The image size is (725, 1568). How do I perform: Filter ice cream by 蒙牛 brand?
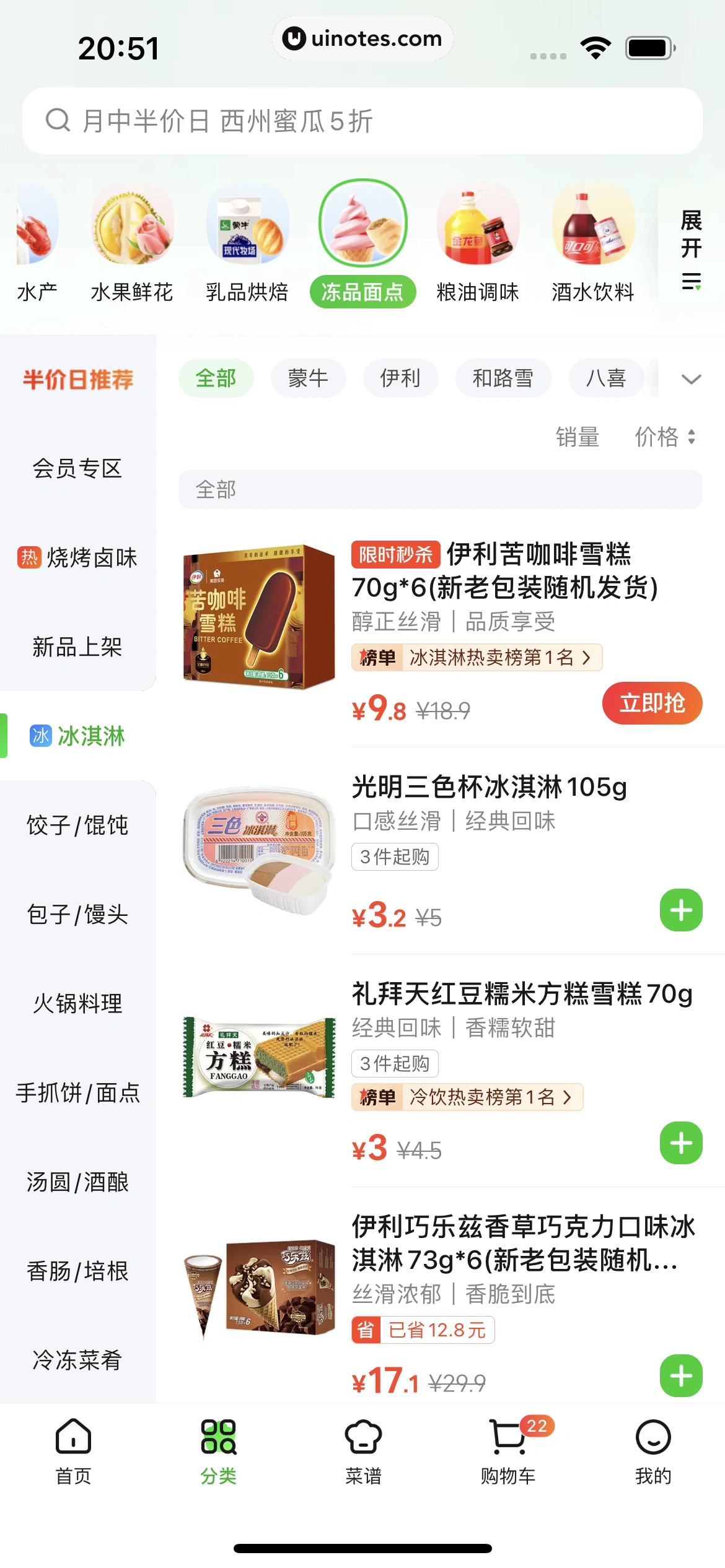[x=308, y=378]
